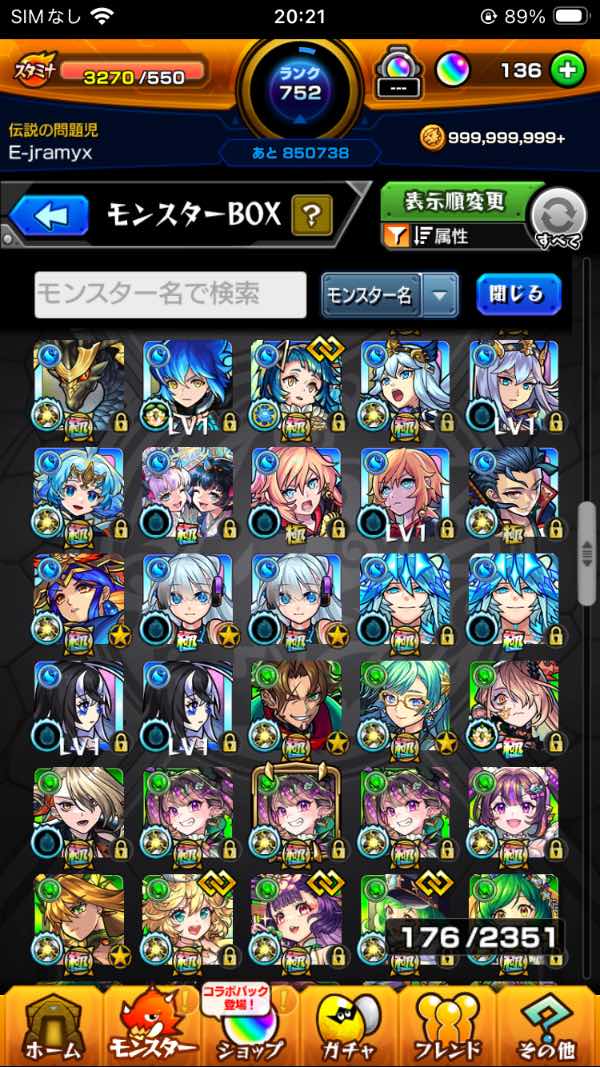The image size is (600, 1067).
Task: Open the その他 tab
Action: point(548,1026)
